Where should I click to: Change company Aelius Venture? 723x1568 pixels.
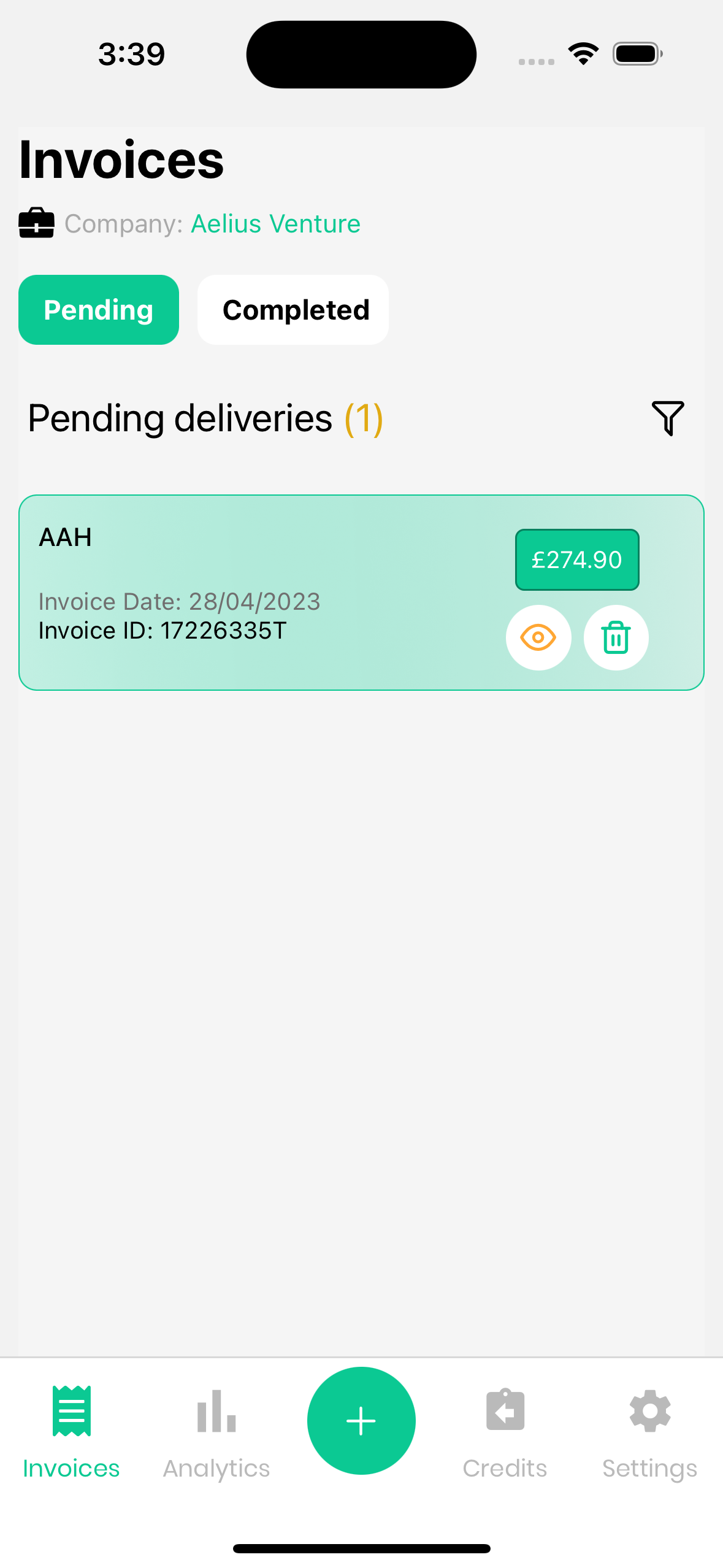[x=275, y=224]
